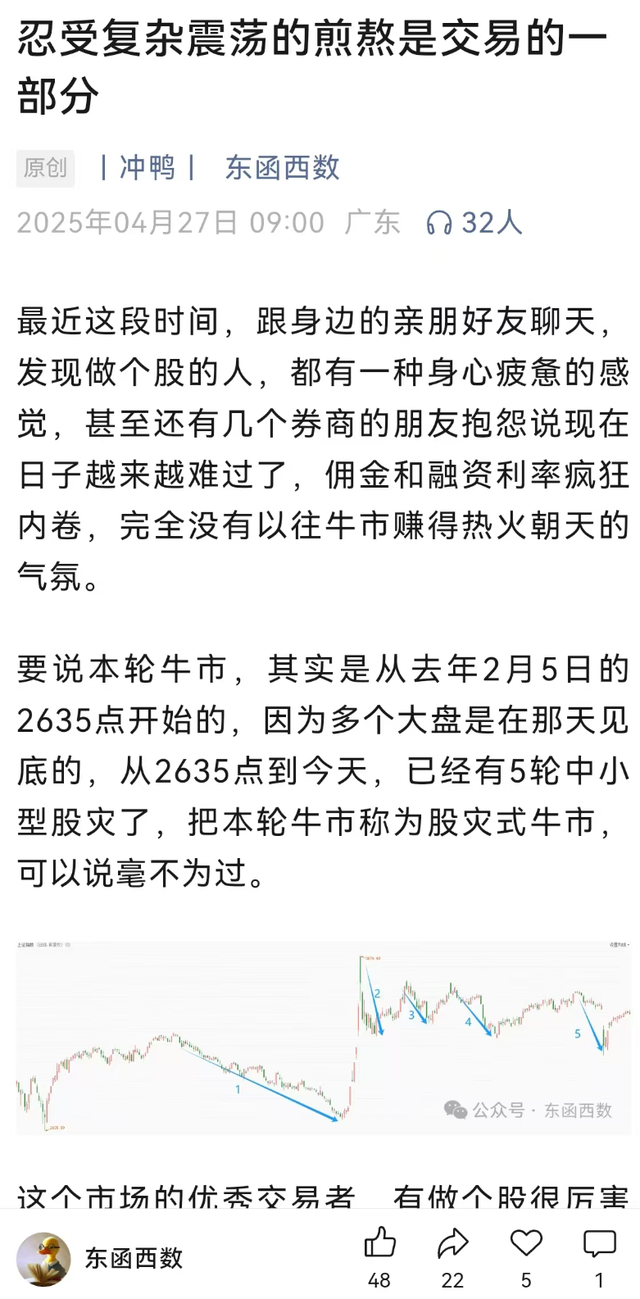Tap the headphone icon to listen to the article

(438, 222)
